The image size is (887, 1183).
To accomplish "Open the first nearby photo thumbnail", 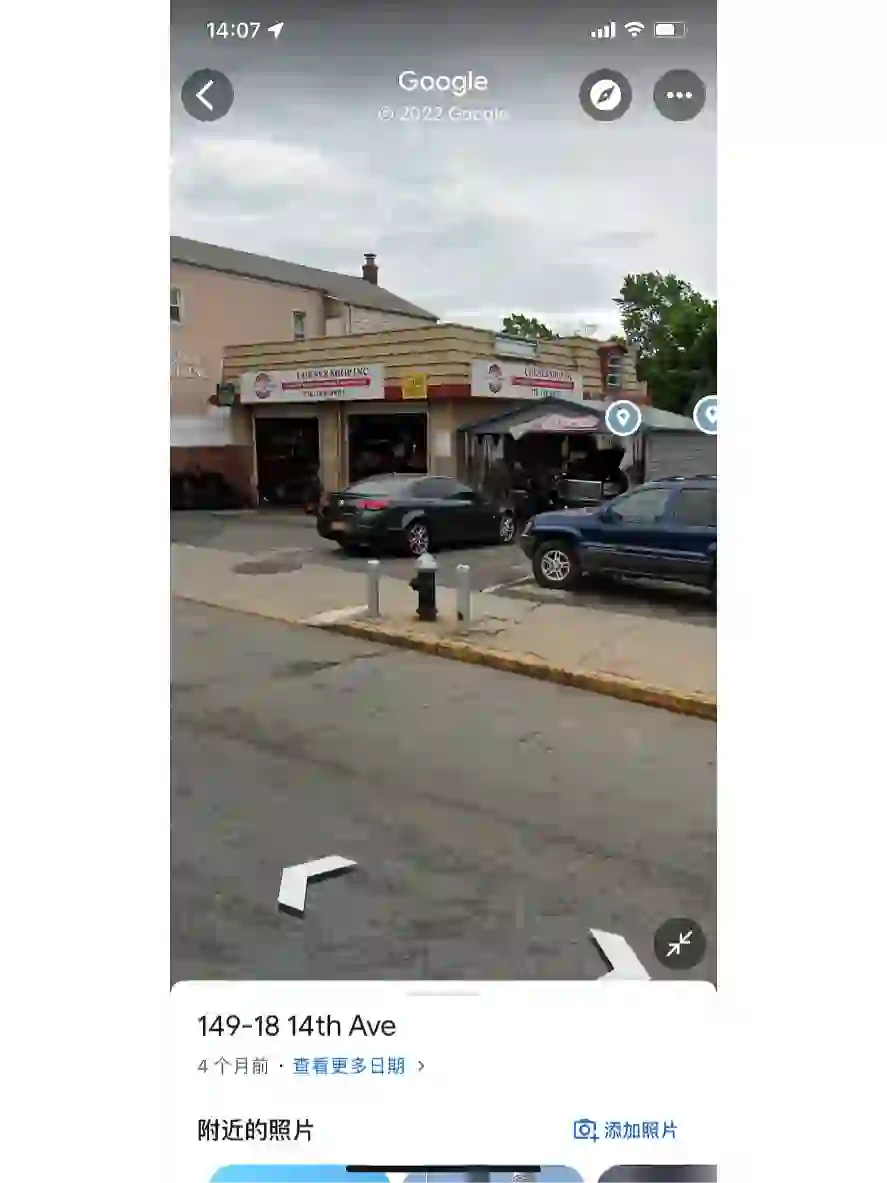I will pos(298,1174).
